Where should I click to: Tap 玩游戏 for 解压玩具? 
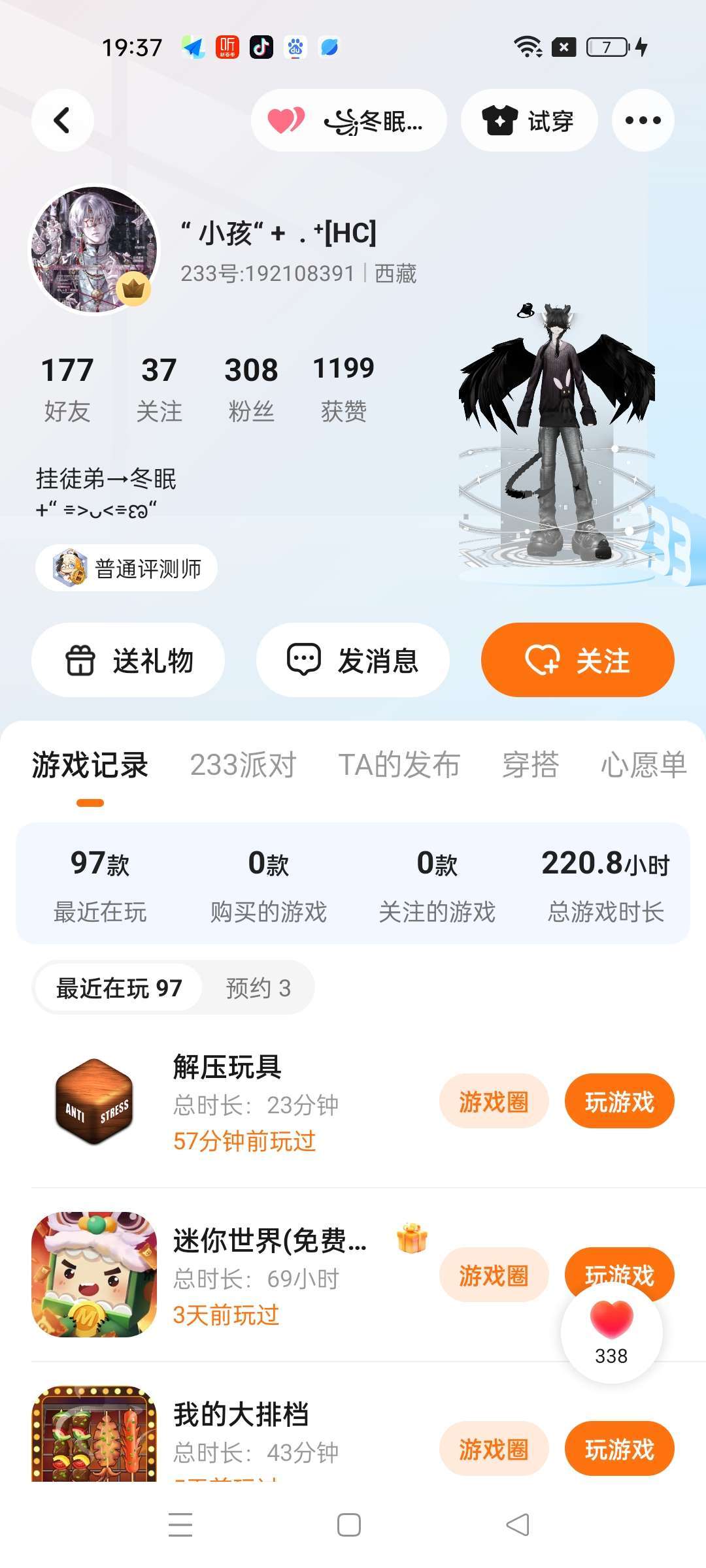click(x=619, y=1102)
